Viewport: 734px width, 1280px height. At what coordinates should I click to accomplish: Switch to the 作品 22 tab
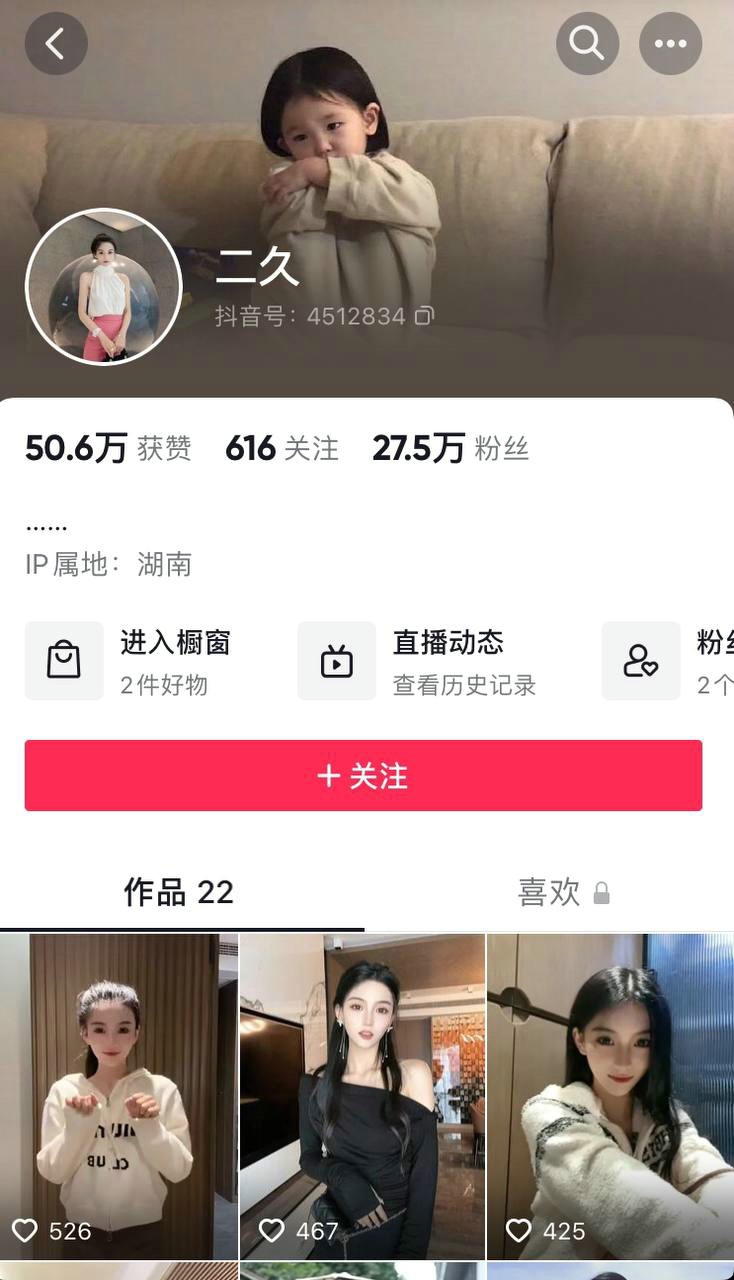[179, 892]
